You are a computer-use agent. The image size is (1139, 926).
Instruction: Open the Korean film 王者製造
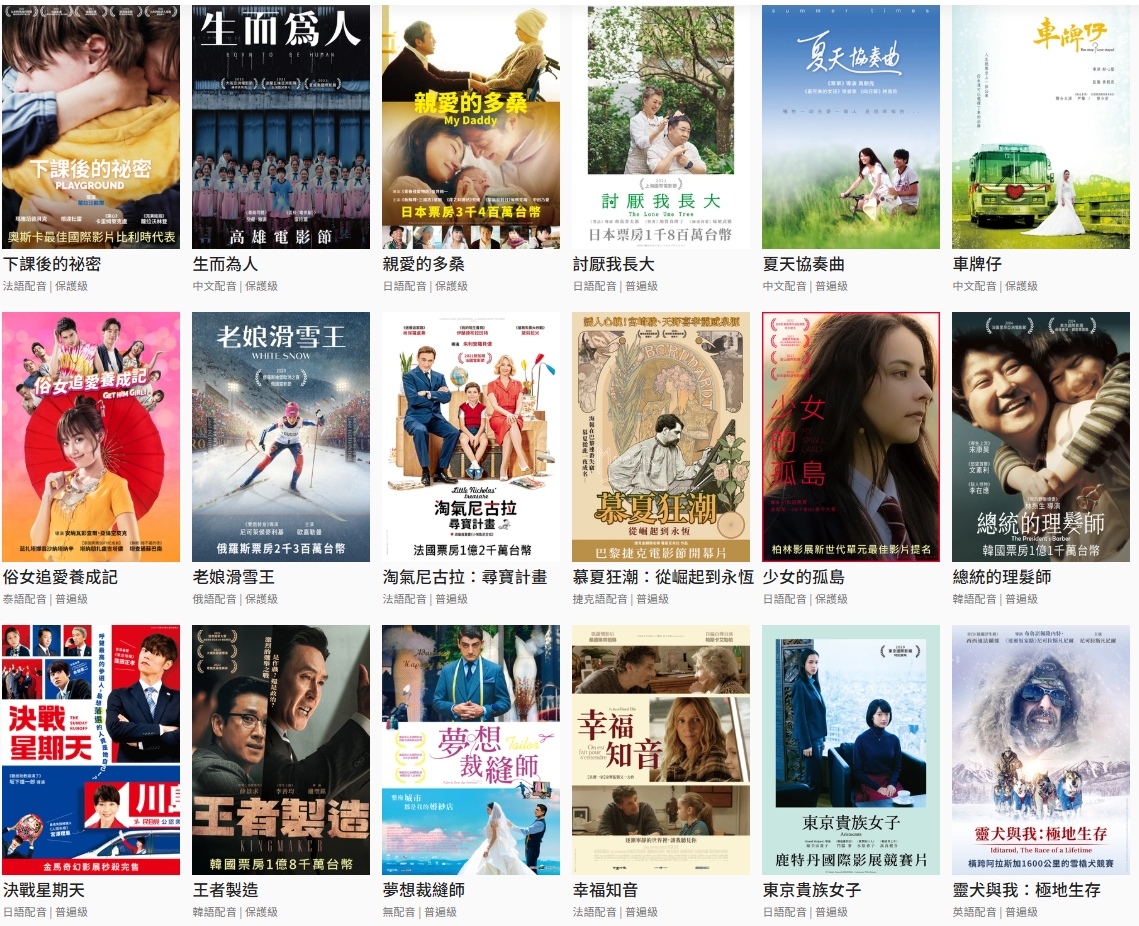coord(281,750)
